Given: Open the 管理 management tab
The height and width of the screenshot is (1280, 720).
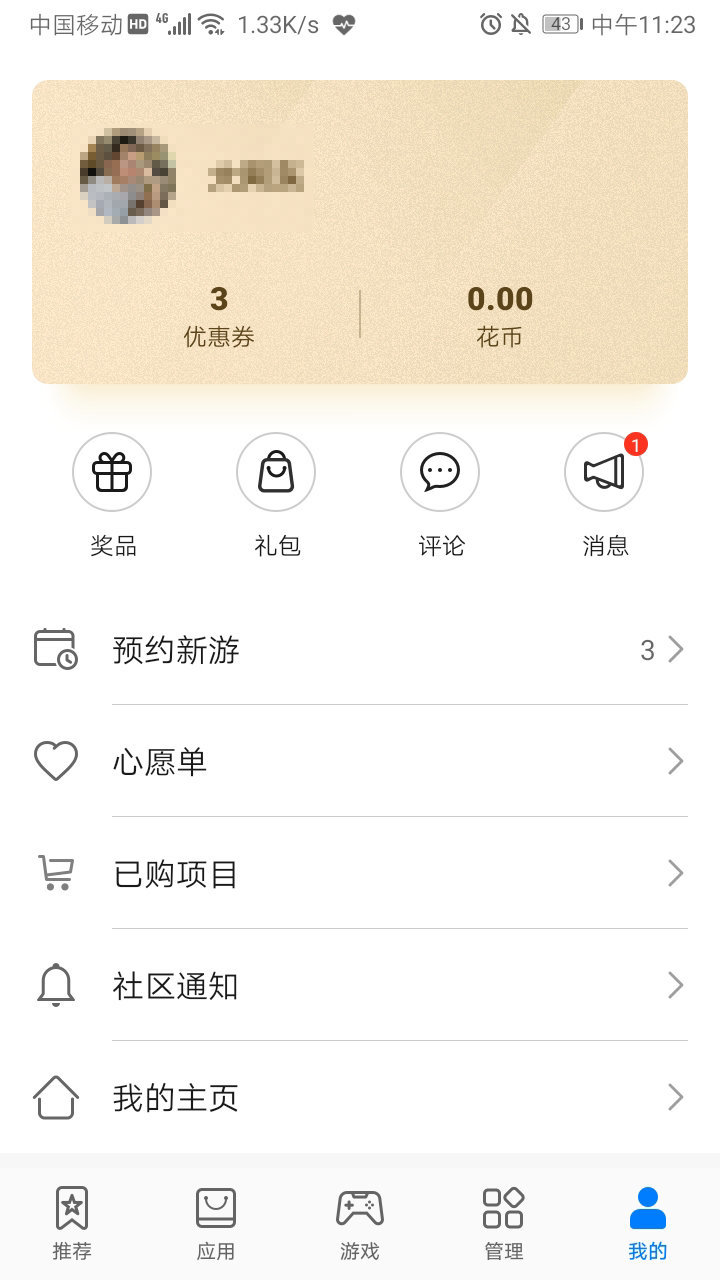Looking at the screenshot, I should [503, 1222].
